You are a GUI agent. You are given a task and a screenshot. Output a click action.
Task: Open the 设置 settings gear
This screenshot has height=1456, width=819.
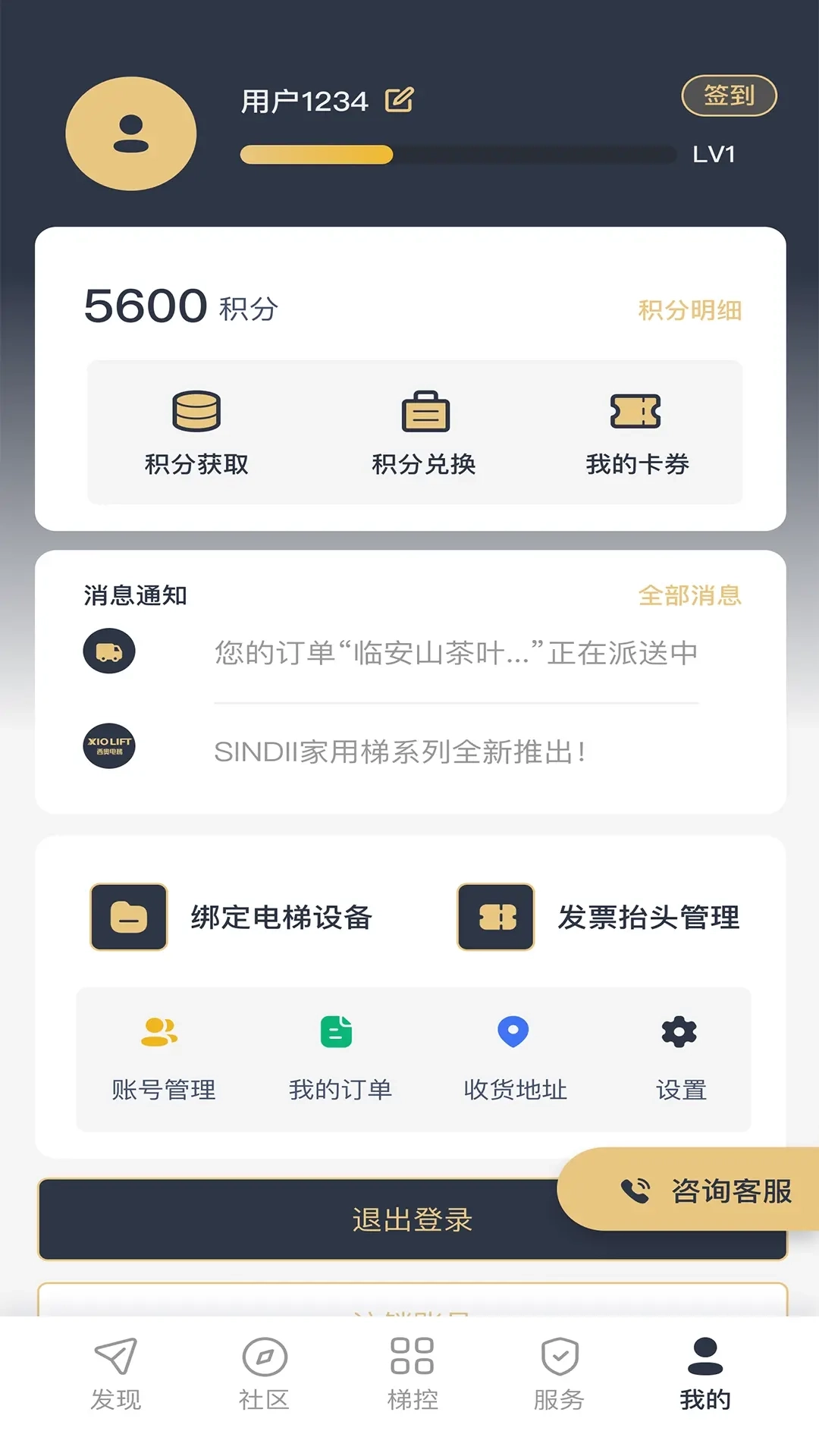coord(679,1031)
